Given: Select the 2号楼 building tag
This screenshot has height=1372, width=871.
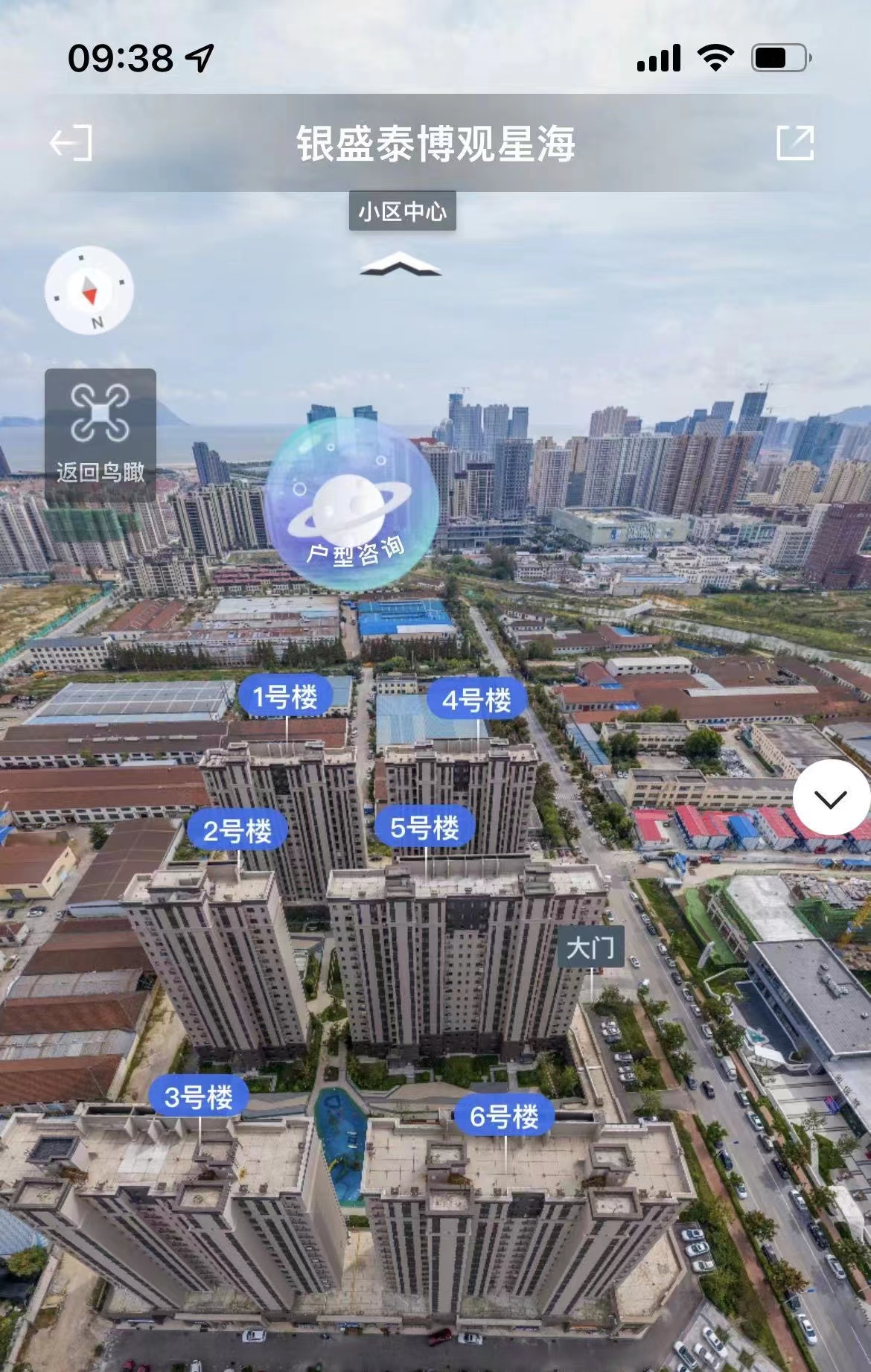Looking at the screenshot, I should pyautogui.click(x=237, y=831).
